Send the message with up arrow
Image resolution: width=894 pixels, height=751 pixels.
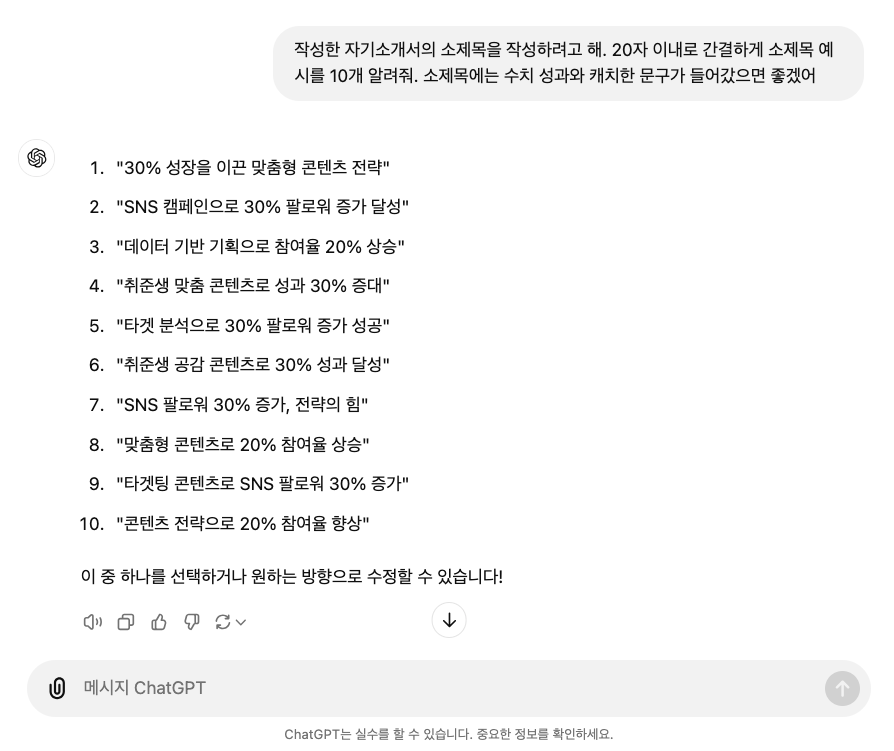842,688
